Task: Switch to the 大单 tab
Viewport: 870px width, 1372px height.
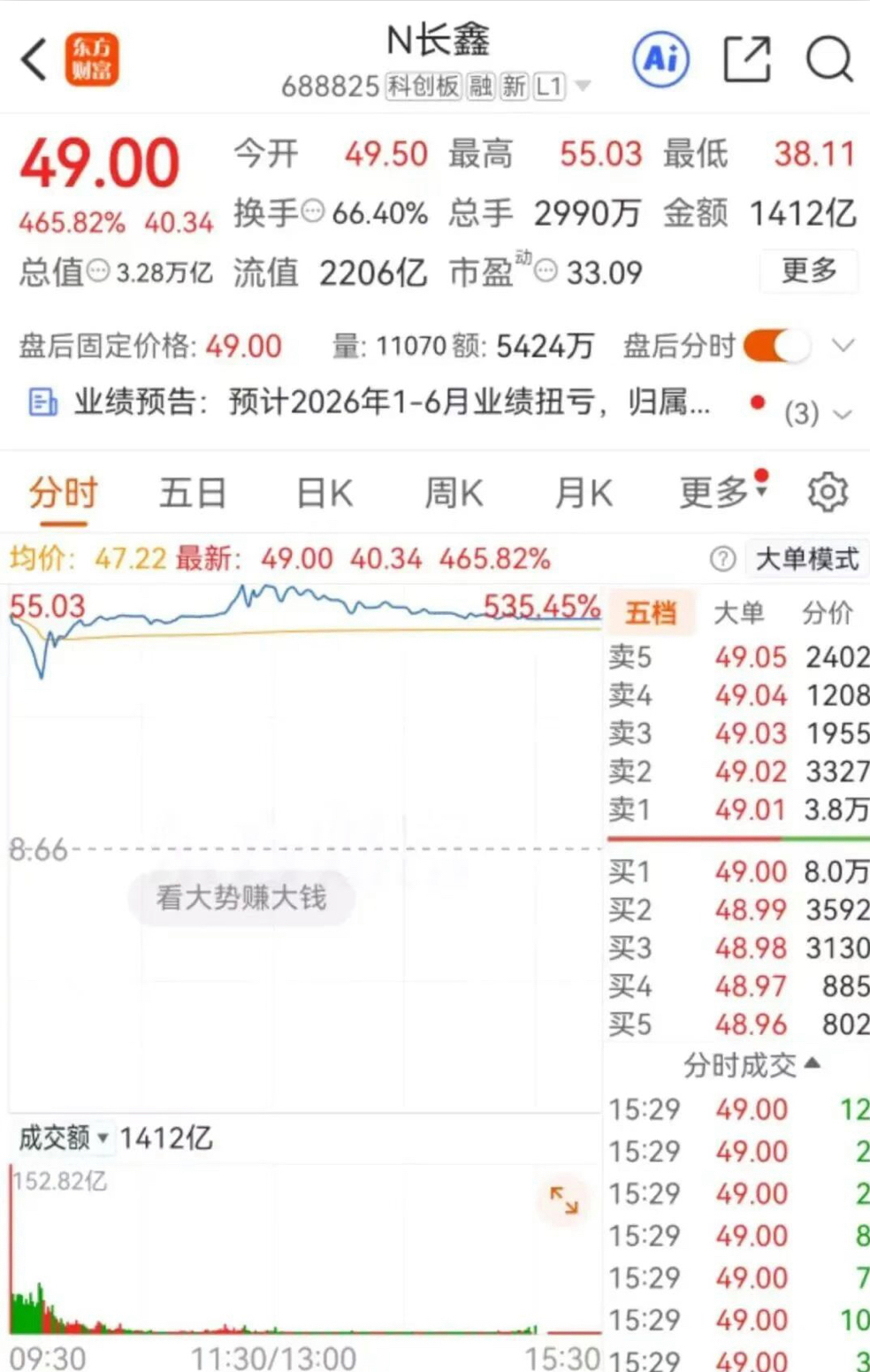Action: pos(738,612)
